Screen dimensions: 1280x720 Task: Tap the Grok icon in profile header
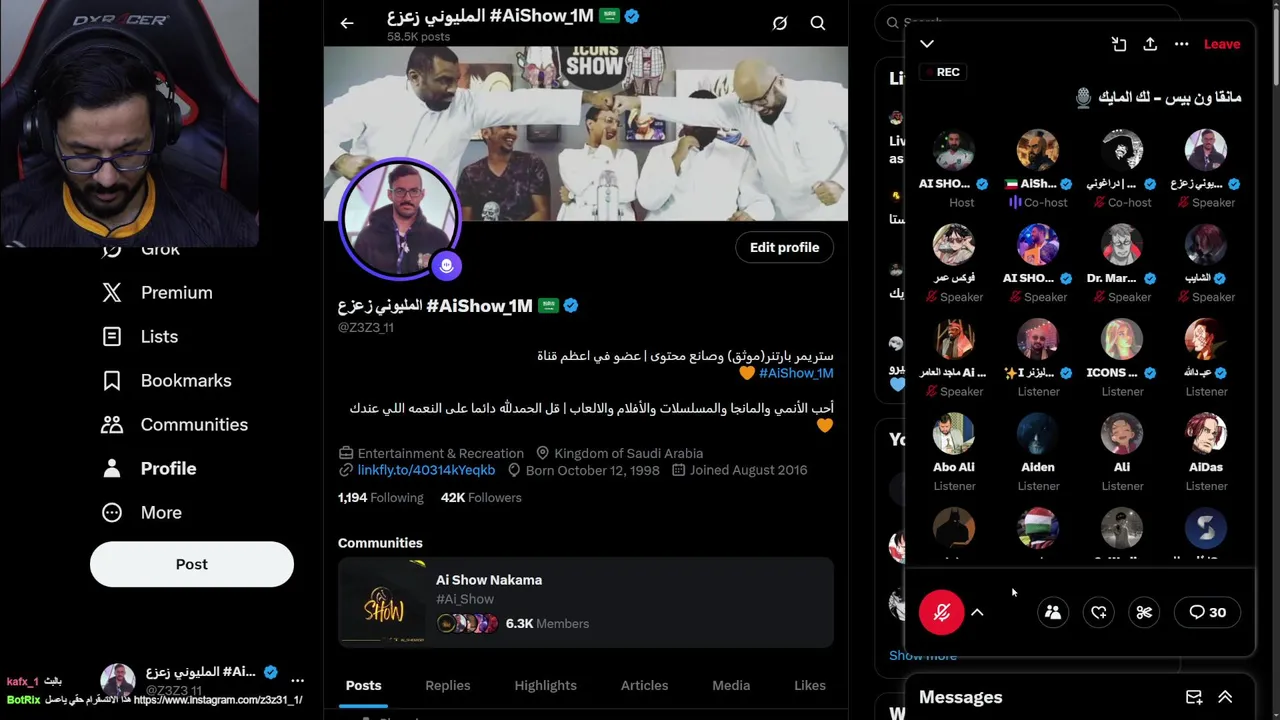tap(780, 23)
